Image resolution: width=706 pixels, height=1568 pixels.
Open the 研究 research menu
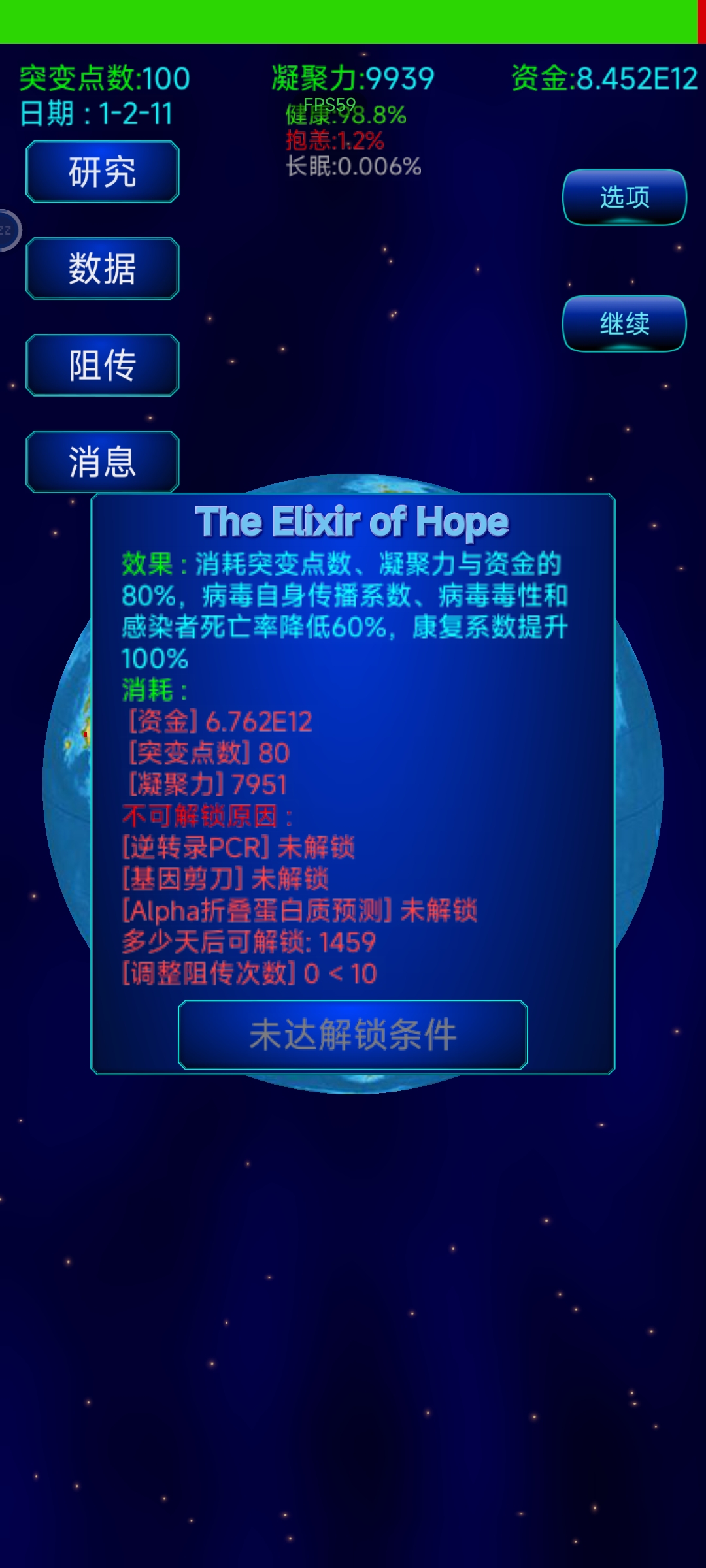[103, 172]
